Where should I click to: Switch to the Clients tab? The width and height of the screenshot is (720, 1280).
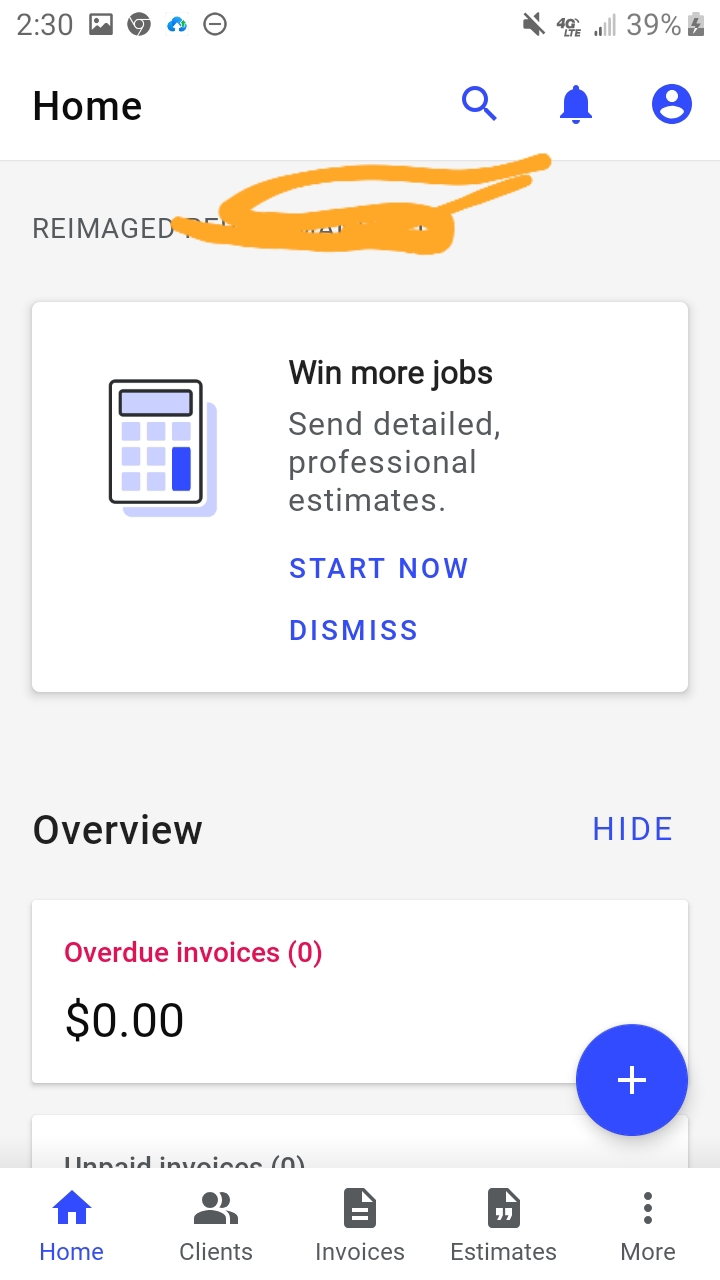[x=216, y=1226]
